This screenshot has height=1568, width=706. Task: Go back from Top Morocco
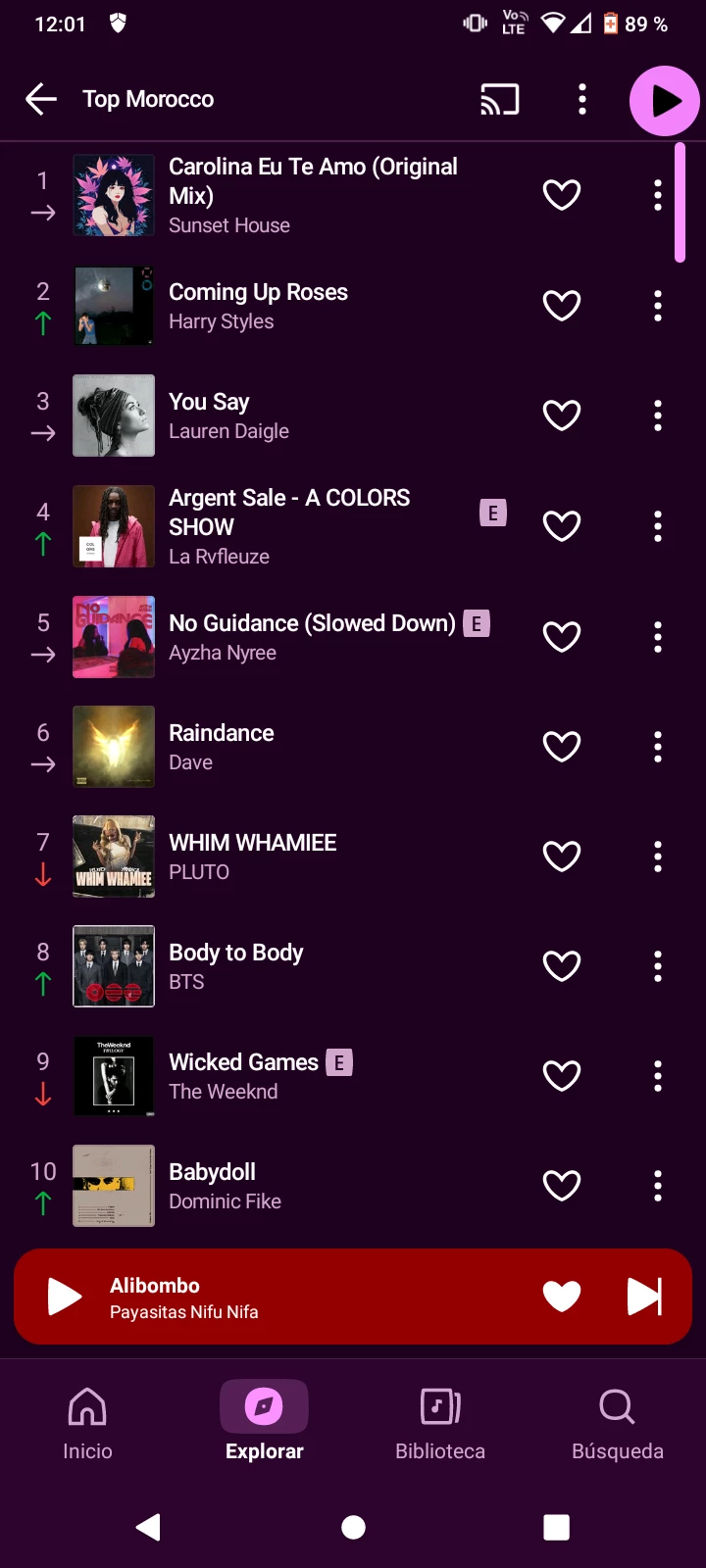[41, 99]
